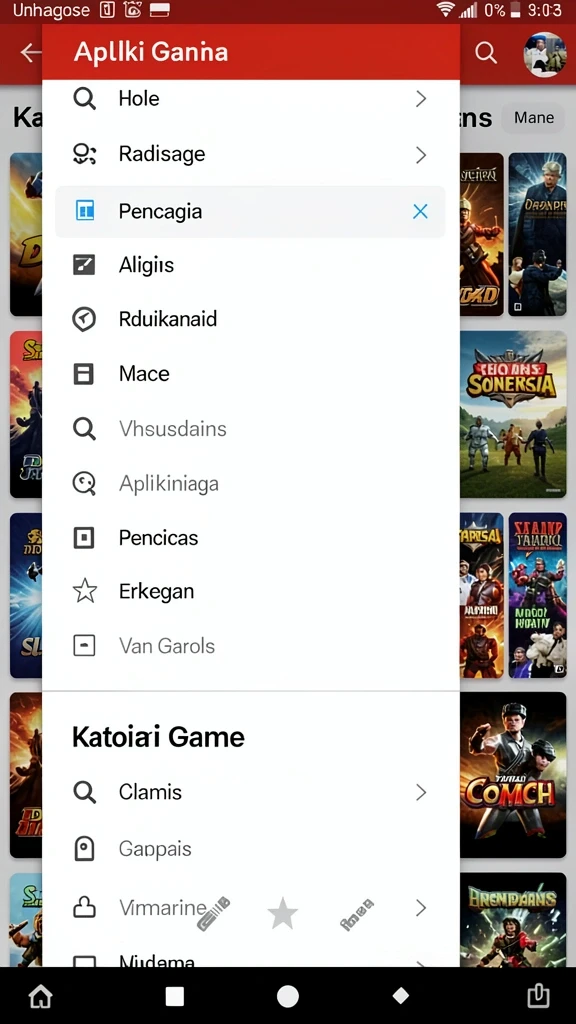The image size is (576, 1024).
Task: Open the Hole menu row
Action: [x=251, y=99]
